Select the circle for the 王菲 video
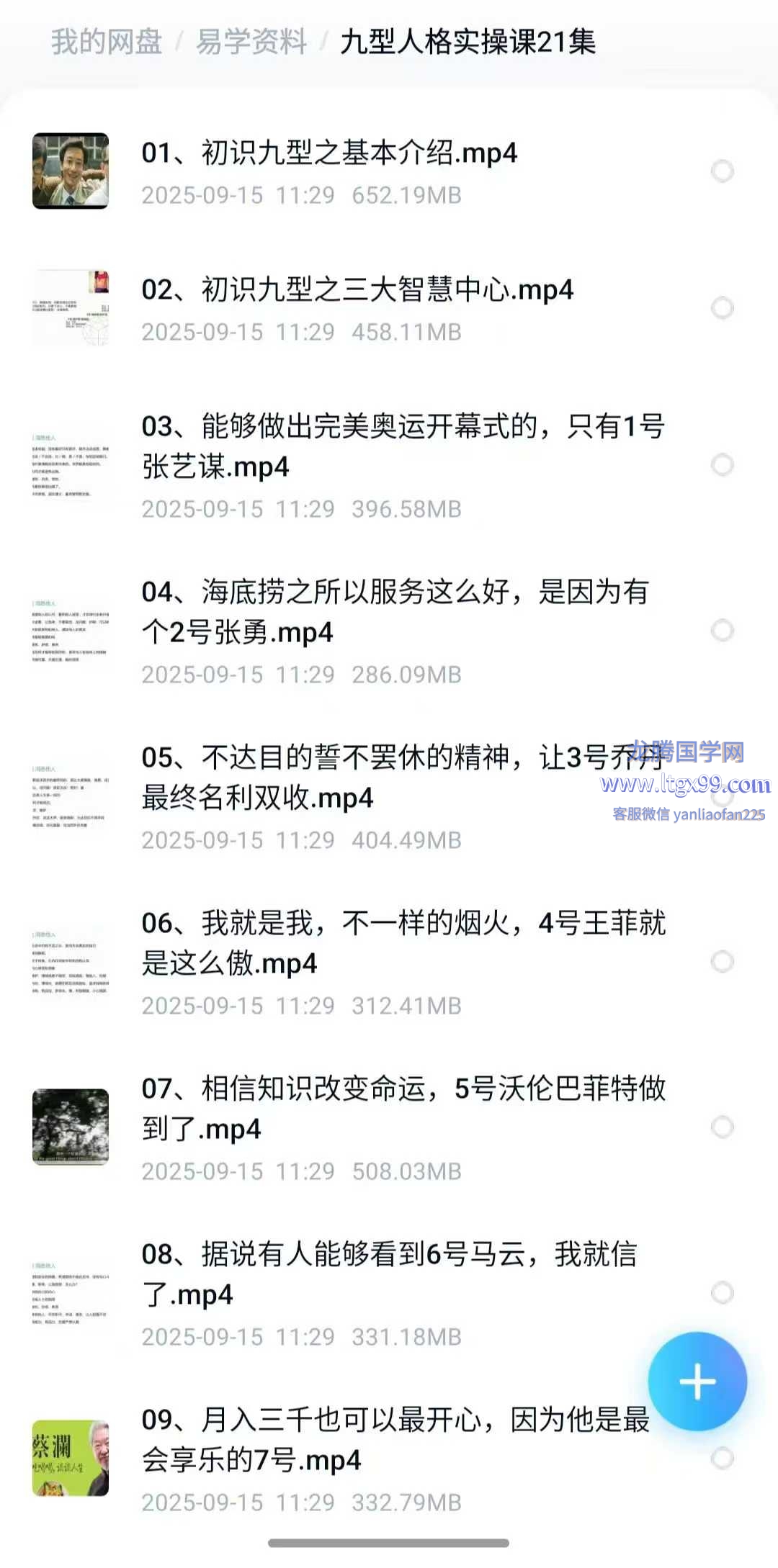This screenshot has width=778, height=1568. [x=722, y=962]
